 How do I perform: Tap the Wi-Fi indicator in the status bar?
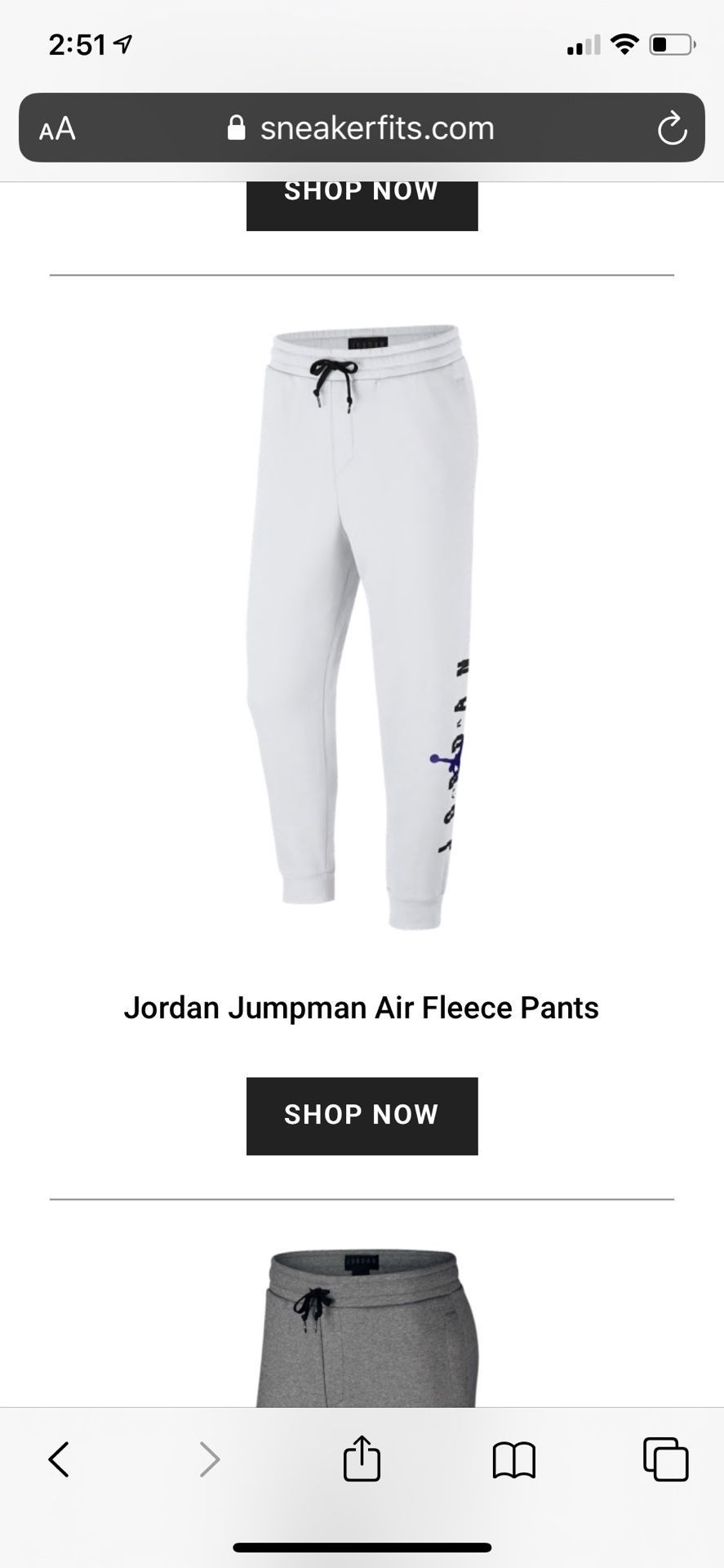click(625, 45)
